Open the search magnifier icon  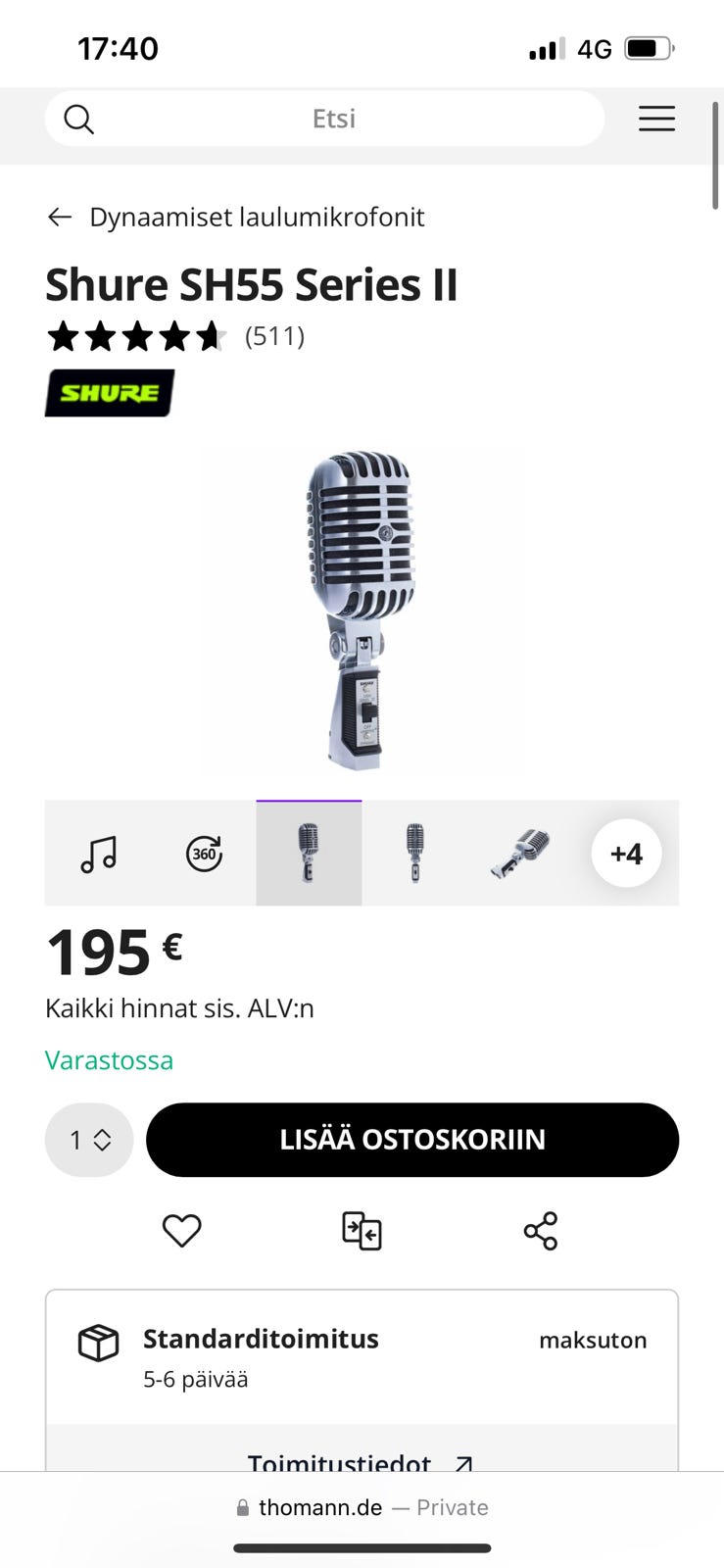coord(76,119)
